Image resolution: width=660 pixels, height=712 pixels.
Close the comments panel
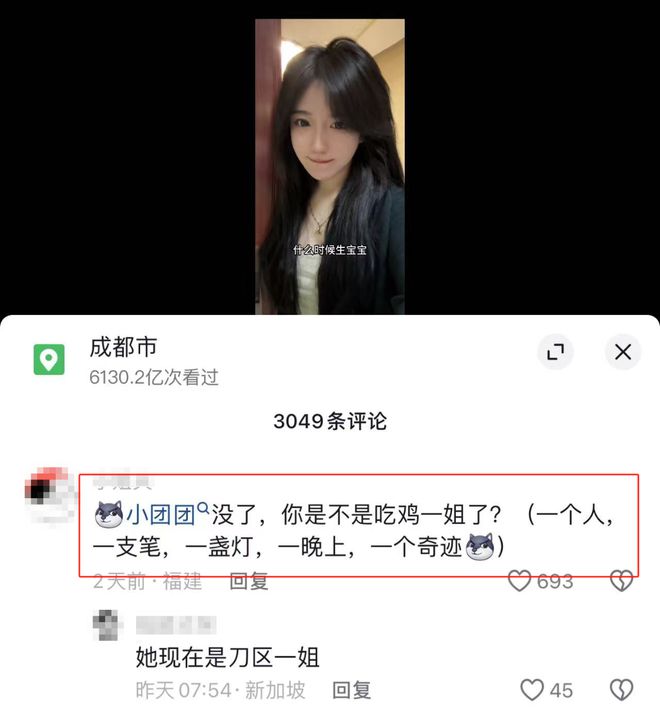click(x=623, y=351)
